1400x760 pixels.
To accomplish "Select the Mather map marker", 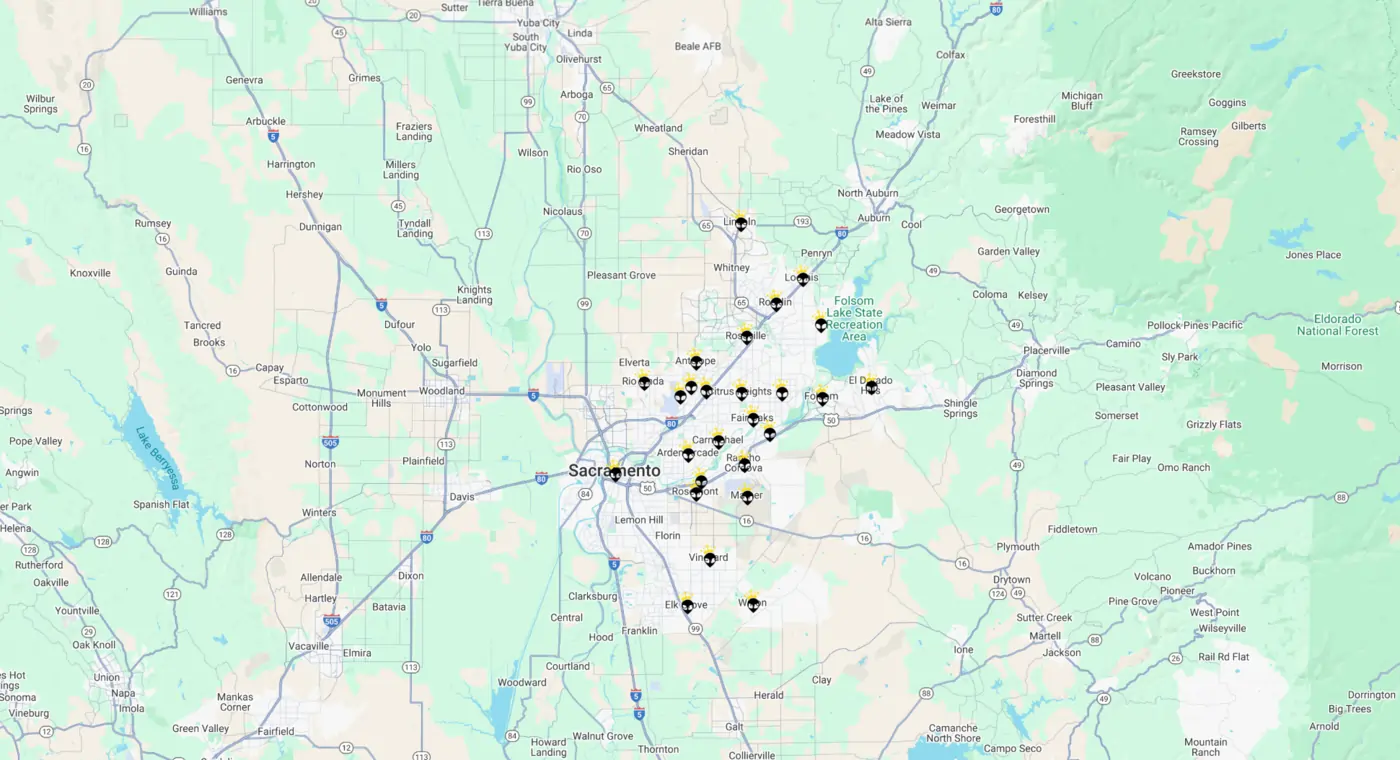I will (747, 497).
